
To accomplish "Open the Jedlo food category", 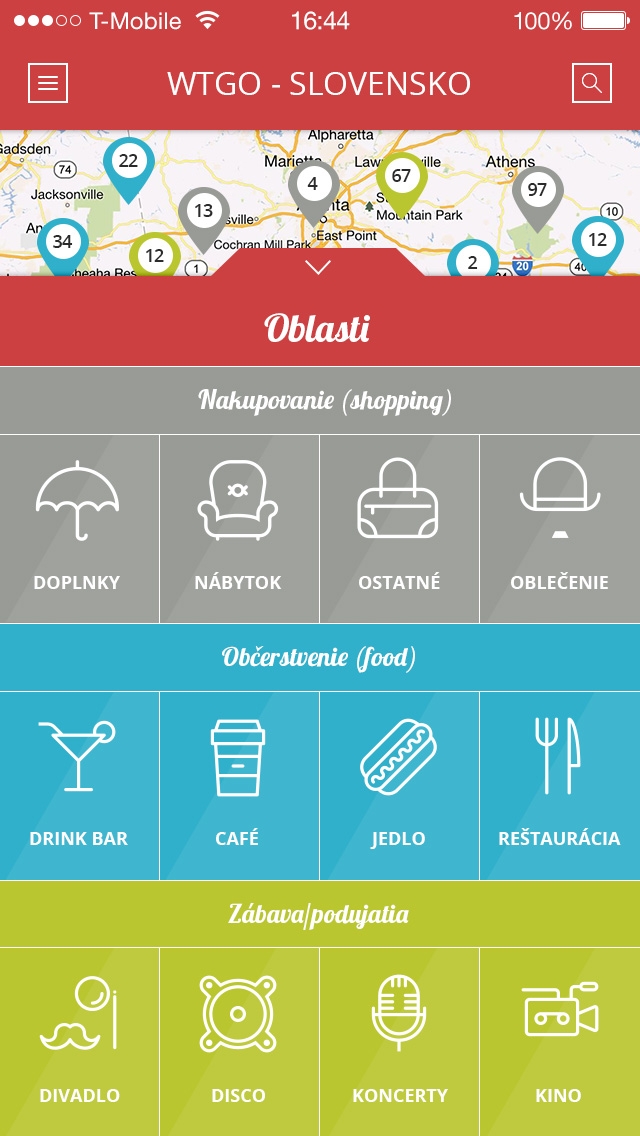I will pyautogui.click(x=399, y=786).
